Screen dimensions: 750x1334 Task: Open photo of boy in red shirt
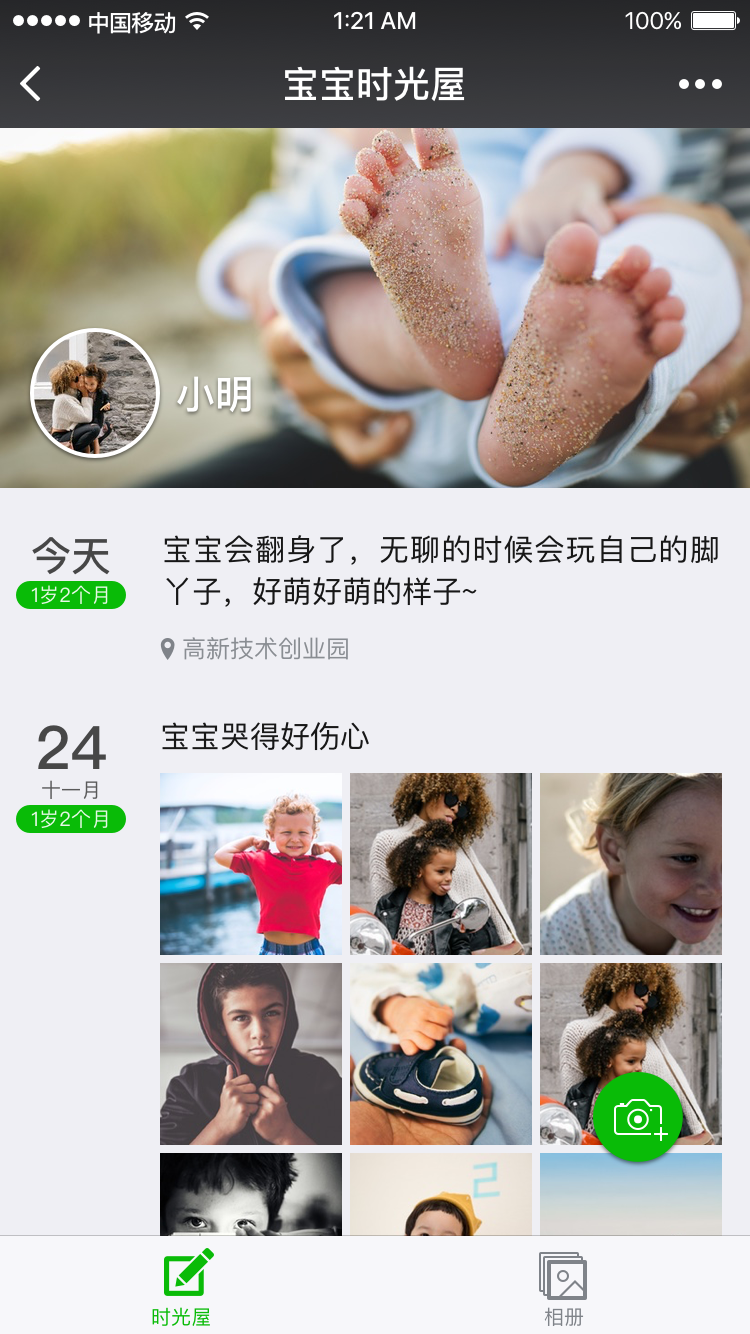pyautogui.click(x=251, y=863)
